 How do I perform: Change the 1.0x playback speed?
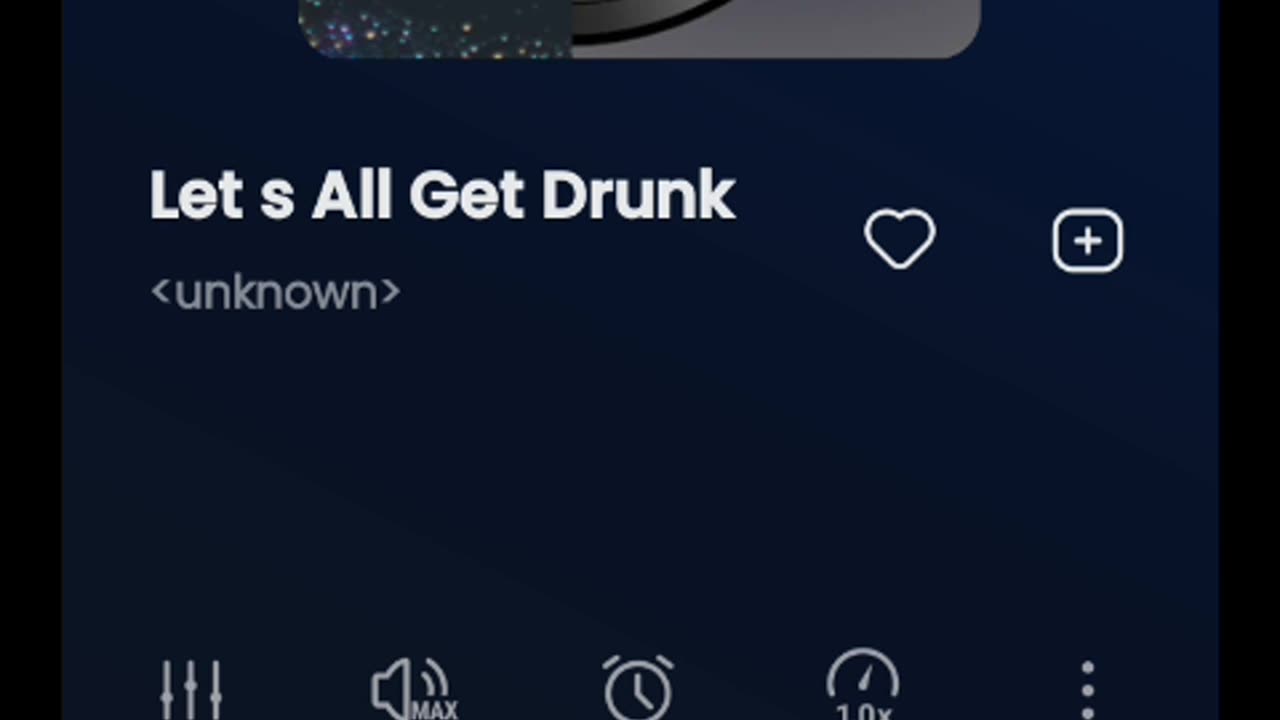tap(862, 687)
